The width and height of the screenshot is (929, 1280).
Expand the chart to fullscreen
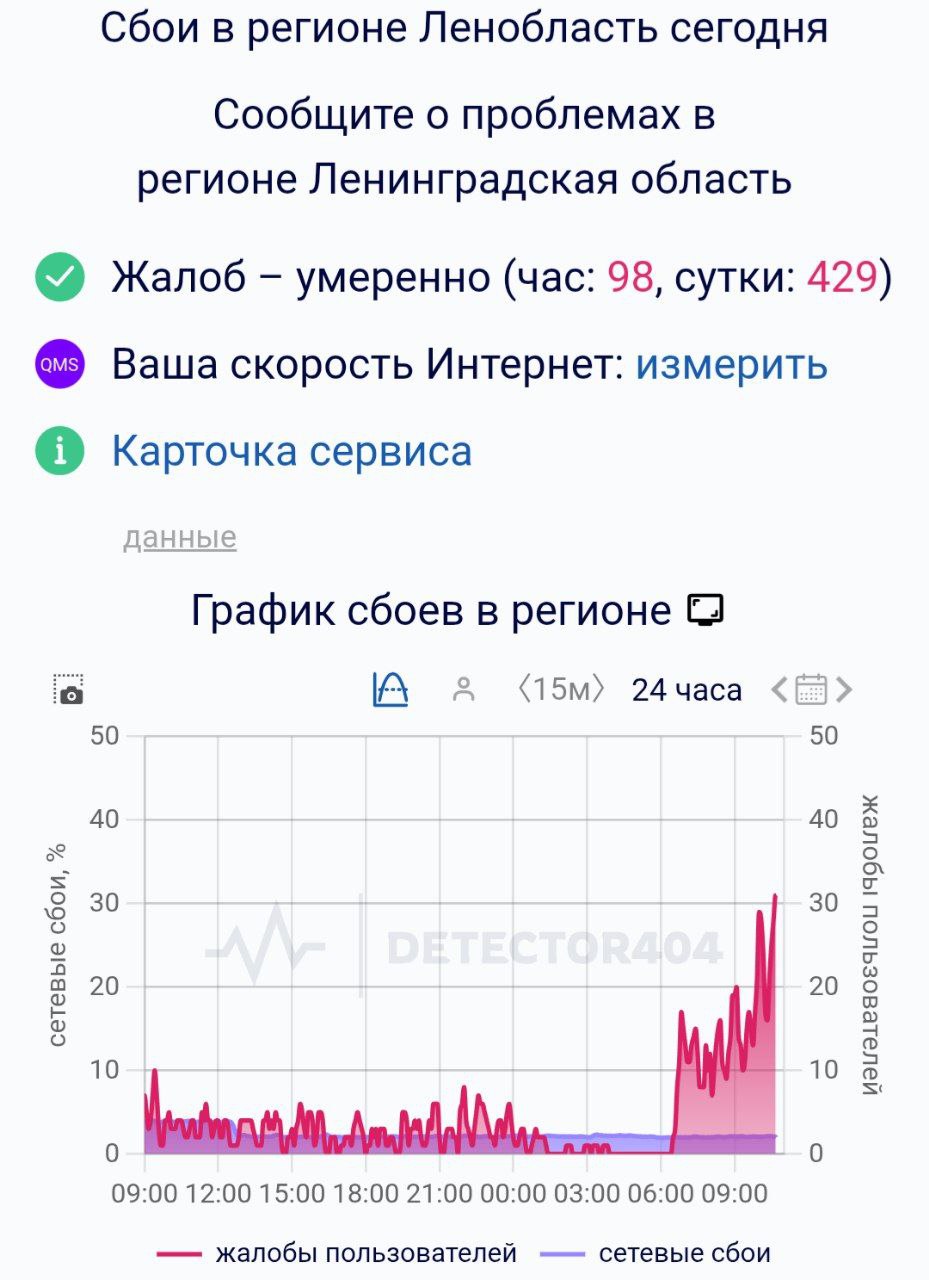coord(705,609)
